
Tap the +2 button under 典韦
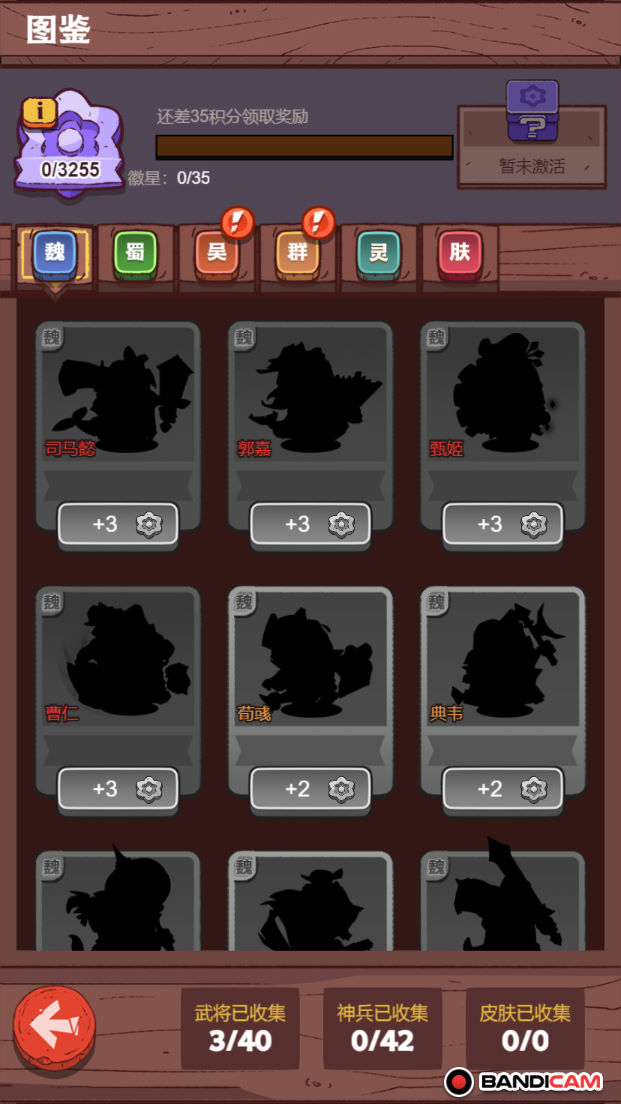click(502, 789)
